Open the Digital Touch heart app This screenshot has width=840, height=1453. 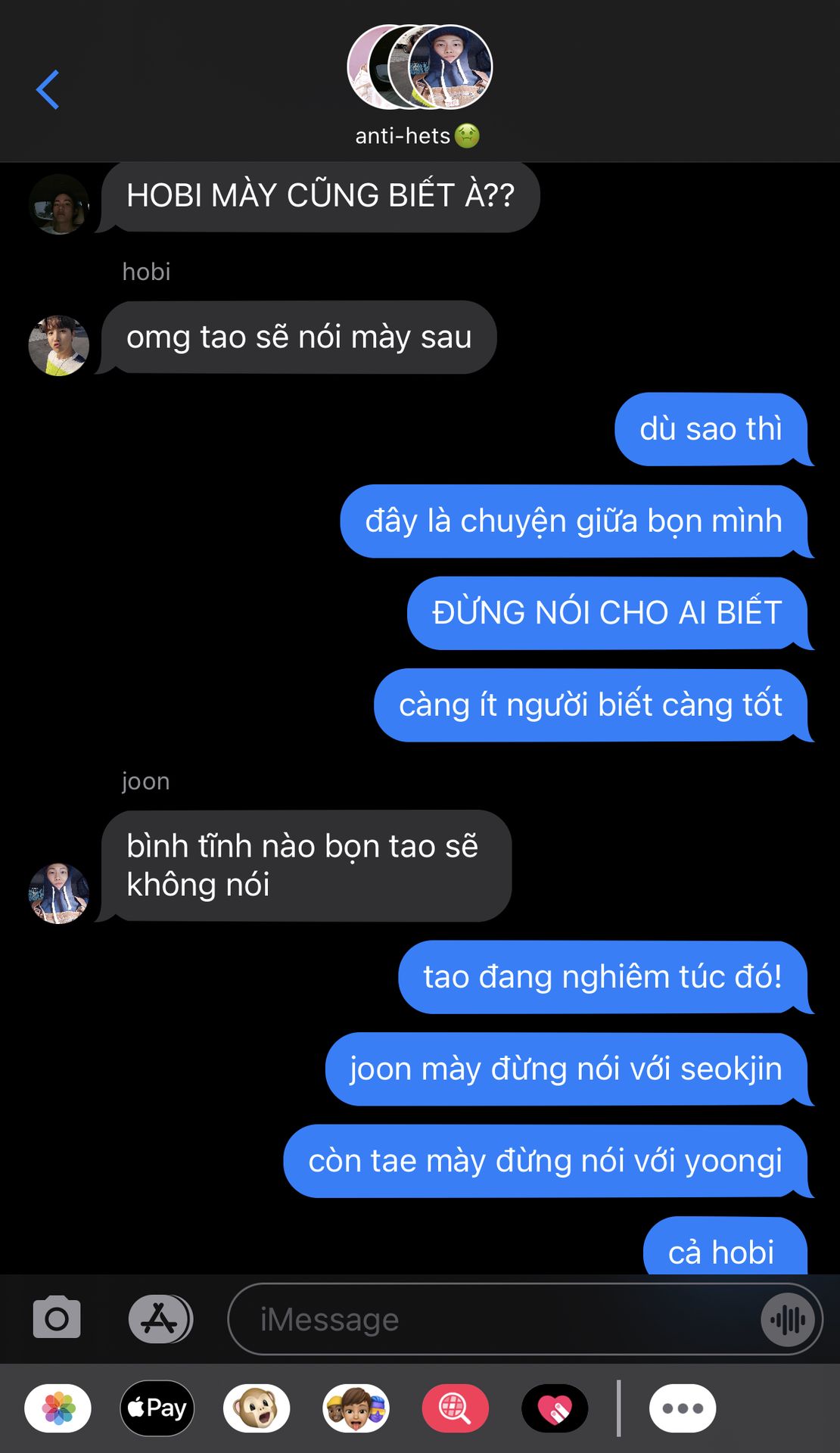point(555,1408)
